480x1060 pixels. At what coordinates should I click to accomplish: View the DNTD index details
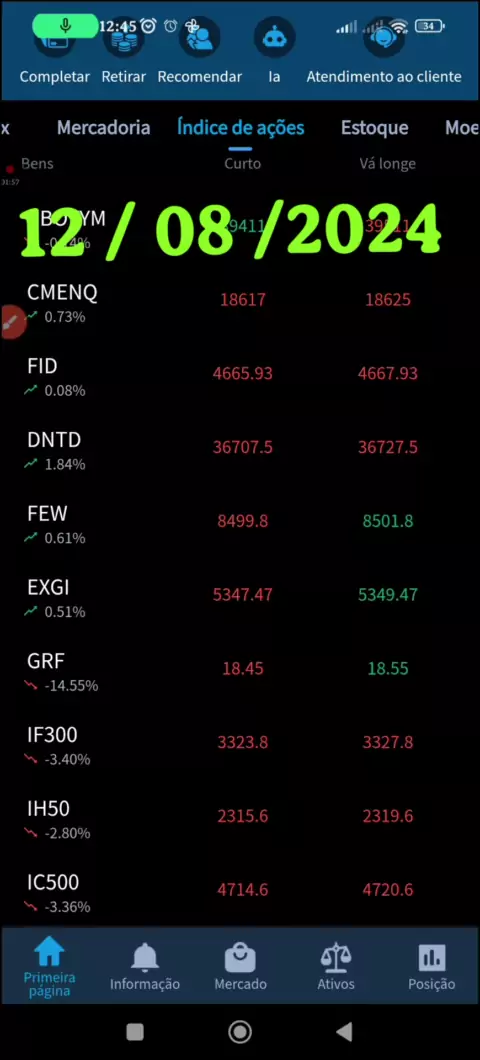tap(240, 451)
